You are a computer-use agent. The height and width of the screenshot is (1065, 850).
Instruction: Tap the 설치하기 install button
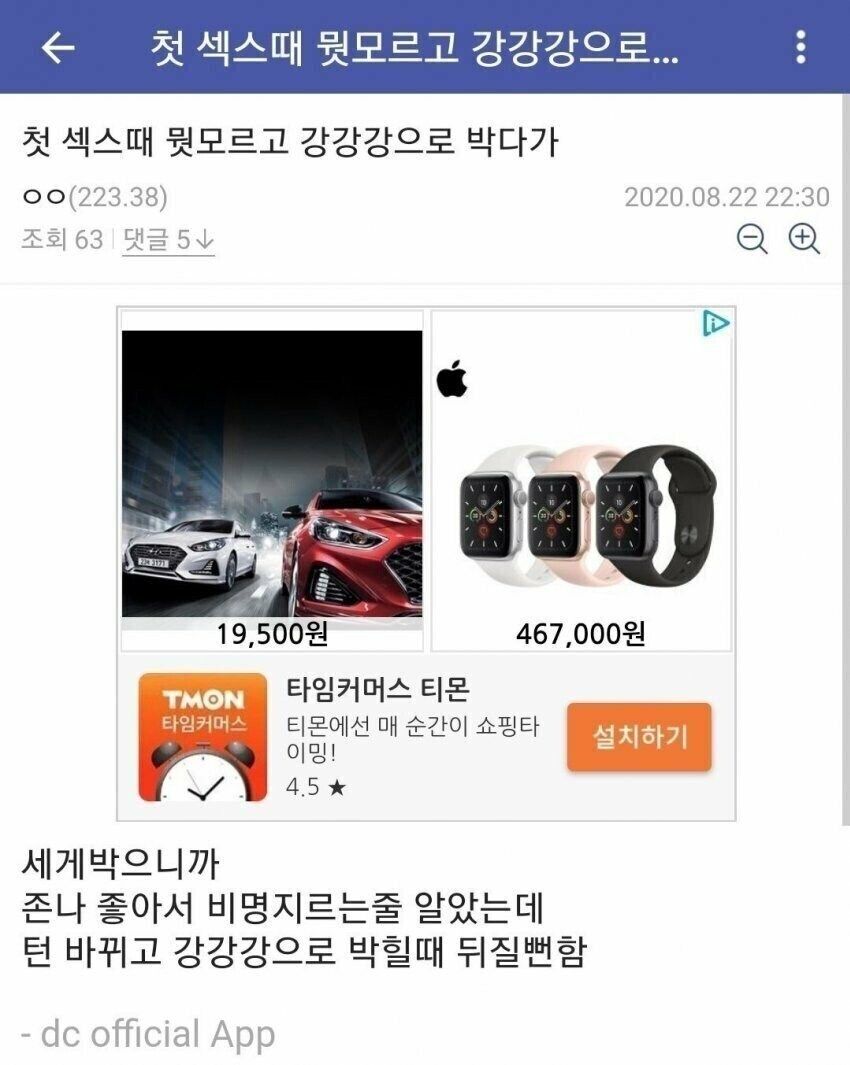pyautogui.click(x=639, y=737)
